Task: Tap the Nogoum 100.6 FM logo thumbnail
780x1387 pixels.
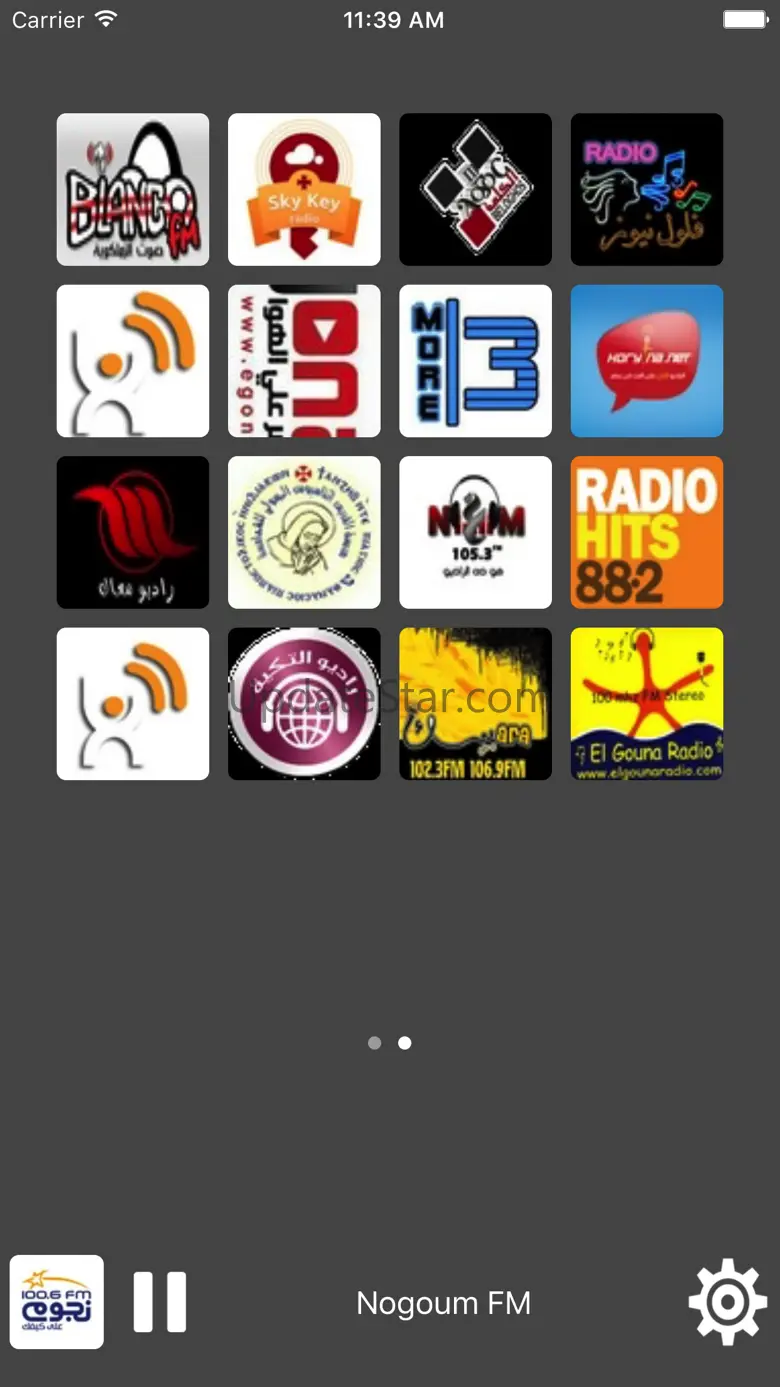Action: [x=57, y=1302]
